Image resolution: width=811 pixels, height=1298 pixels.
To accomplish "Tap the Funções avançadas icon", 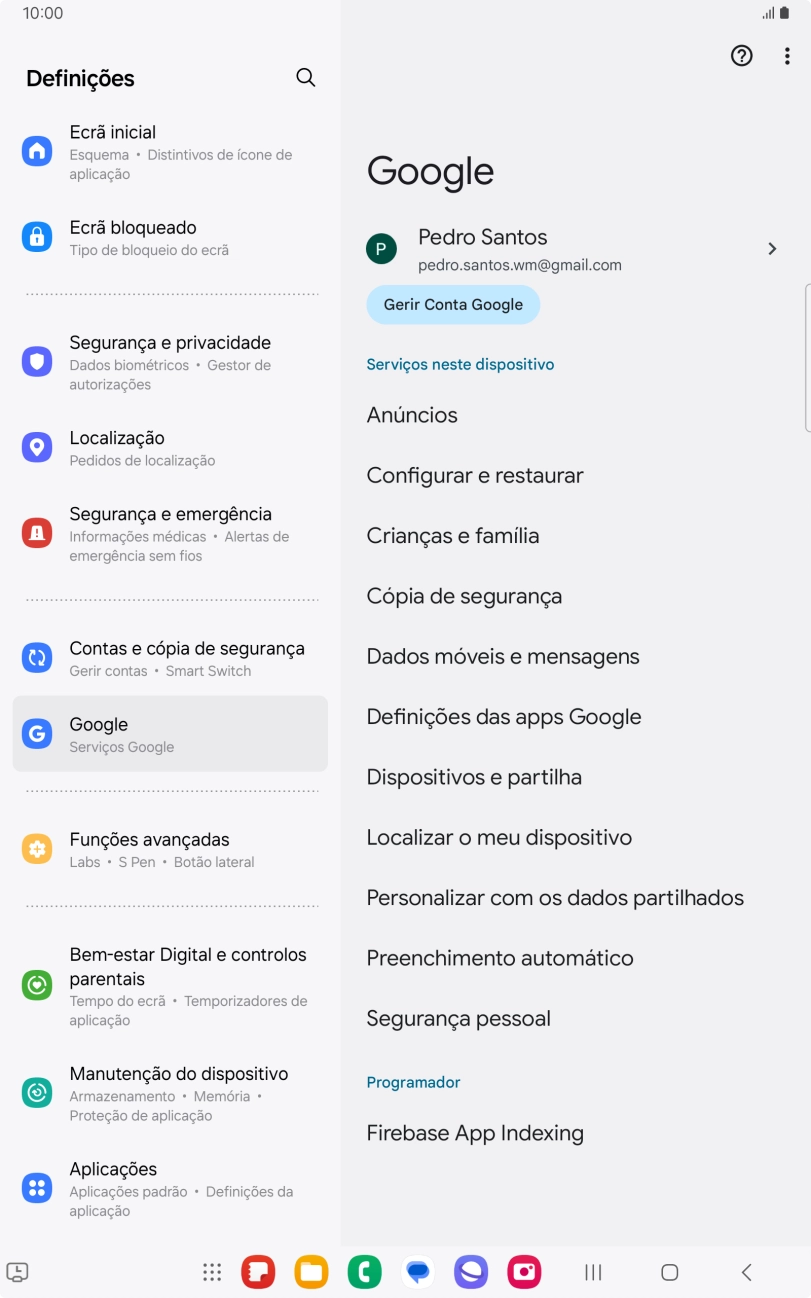I will pyautogui.click(x=36, y=848).
